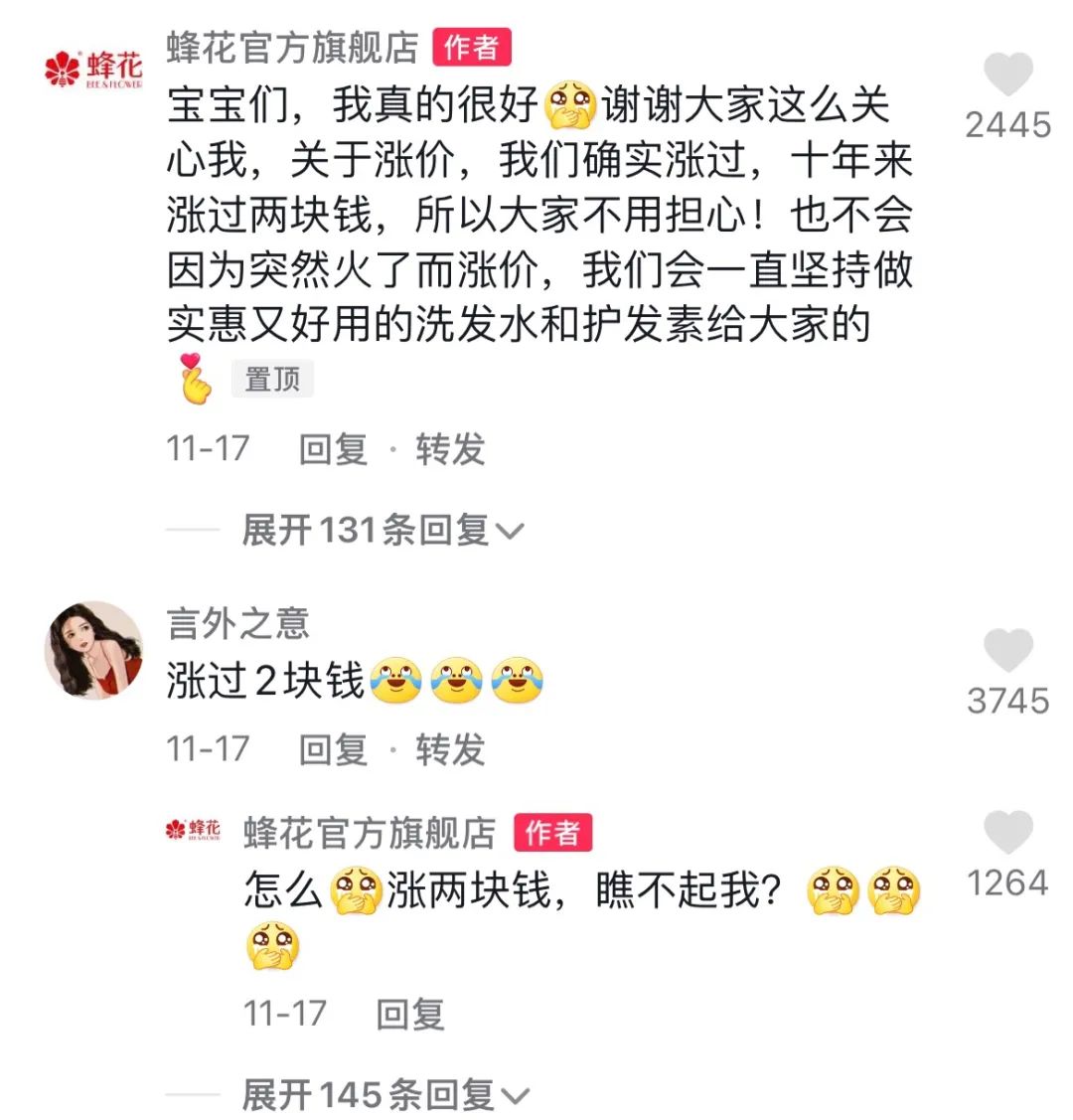Expand the 131 replies
1073x1120 pixels.
383,531
